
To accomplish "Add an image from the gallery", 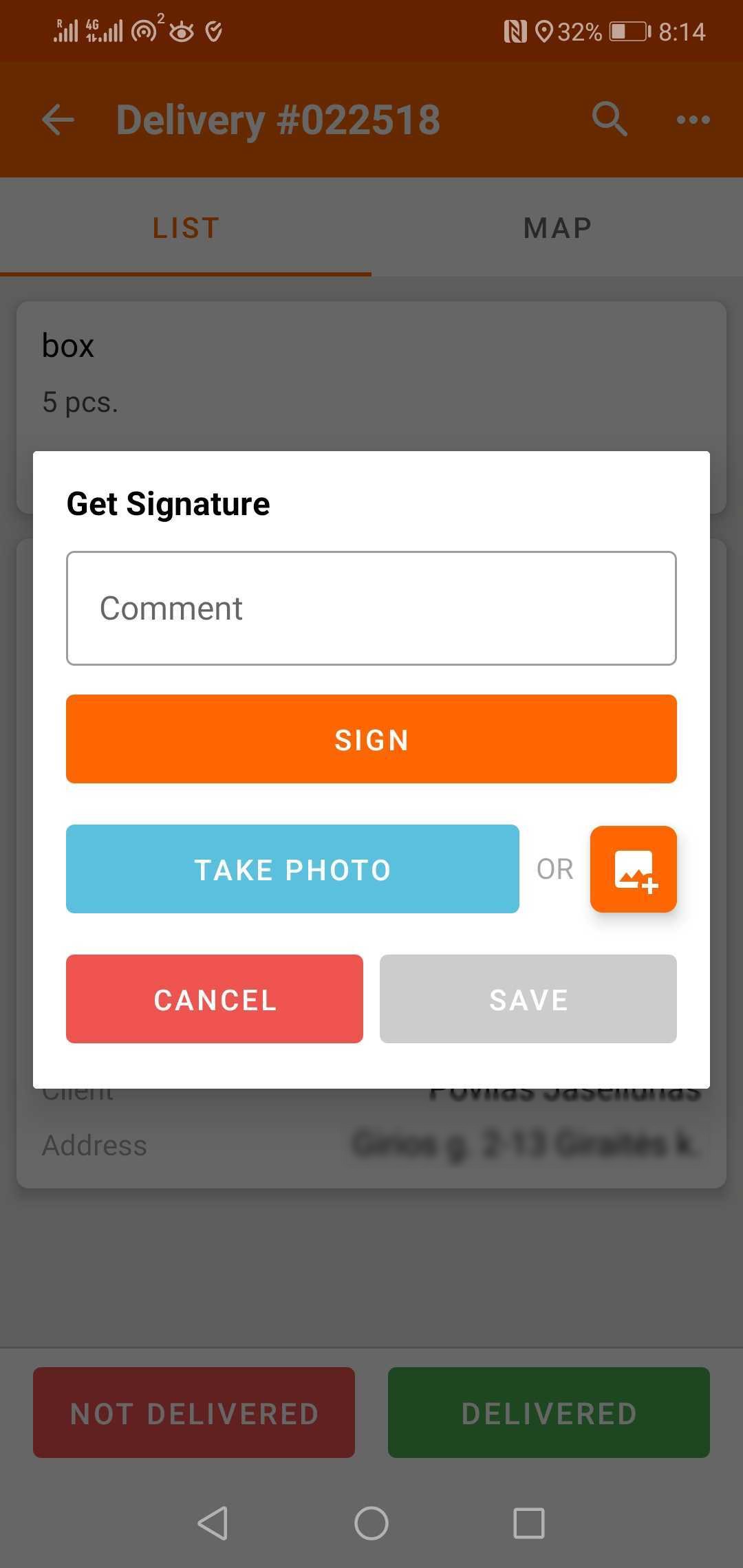I will tap(633, 869).
